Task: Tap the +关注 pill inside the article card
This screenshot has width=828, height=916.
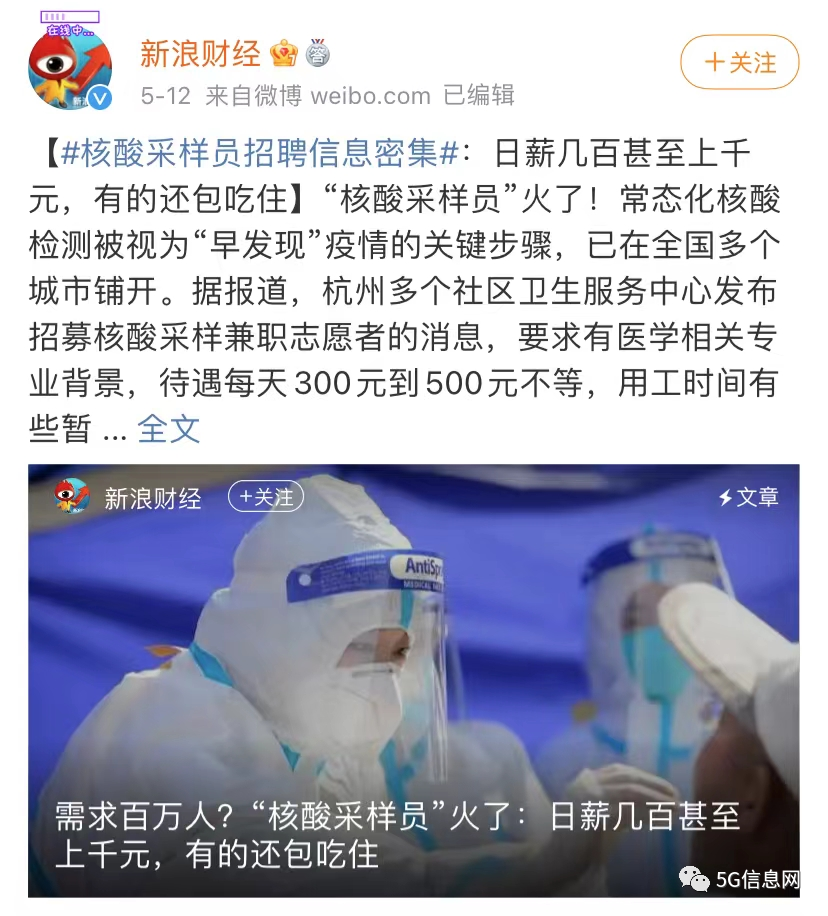Action: 265,497
